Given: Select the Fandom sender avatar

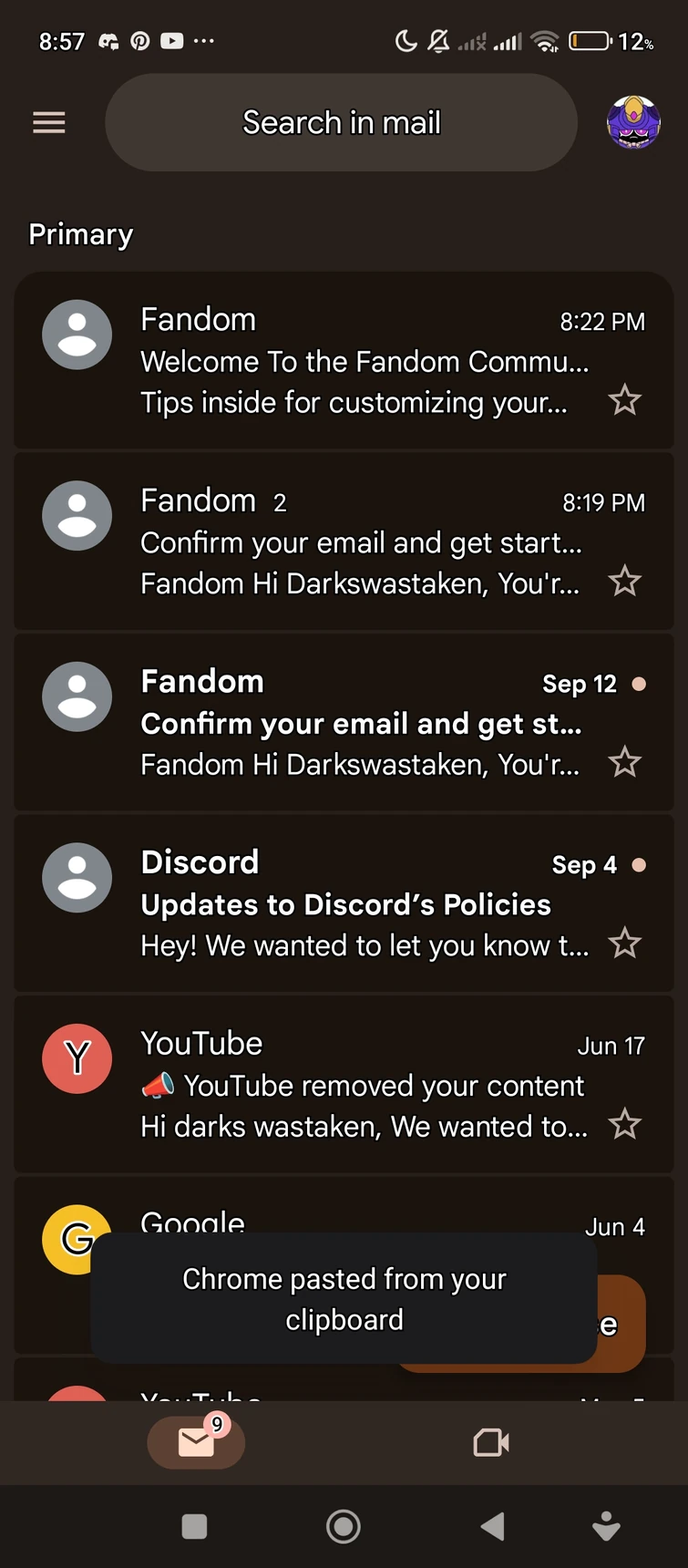Looking at the screenshot, I should [77, 334].
